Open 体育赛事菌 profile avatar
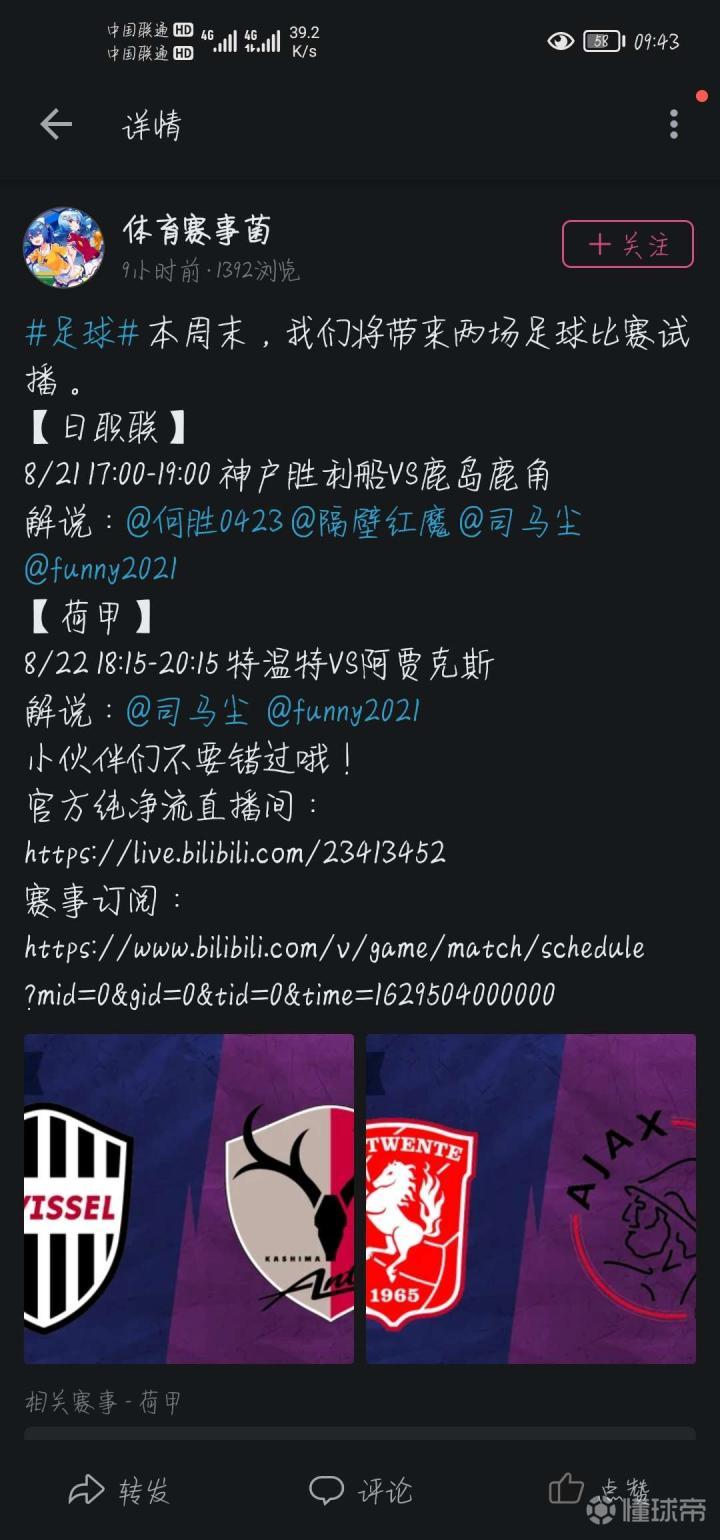The height and width of the screenshot is (1540, 720). pos(63,247)
